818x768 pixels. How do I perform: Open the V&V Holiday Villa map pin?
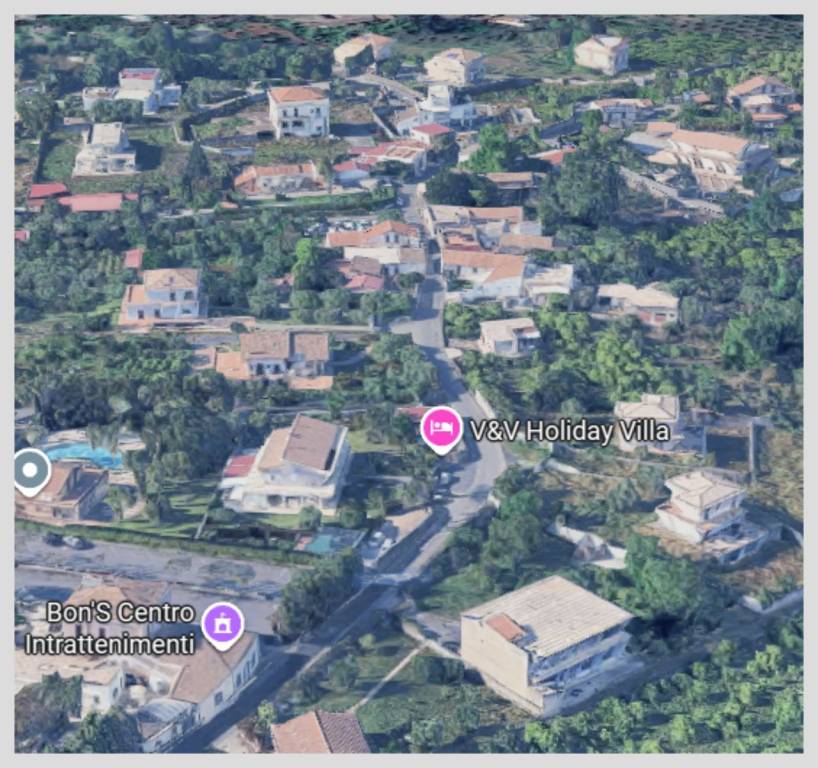click(x=441, y=428)
